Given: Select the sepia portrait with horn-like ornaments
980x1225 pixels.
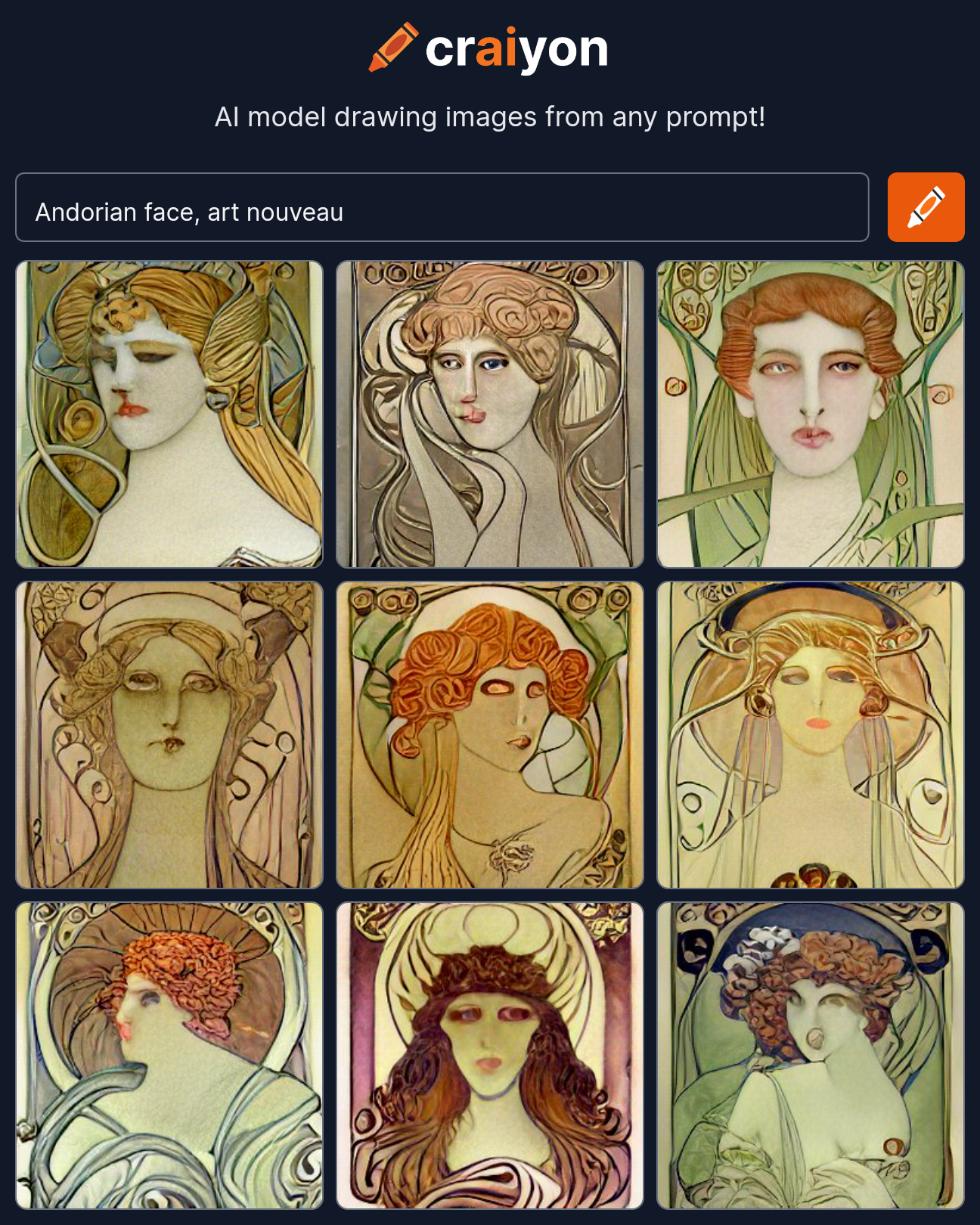Looking at the screenshot, I should click(169, 735).
